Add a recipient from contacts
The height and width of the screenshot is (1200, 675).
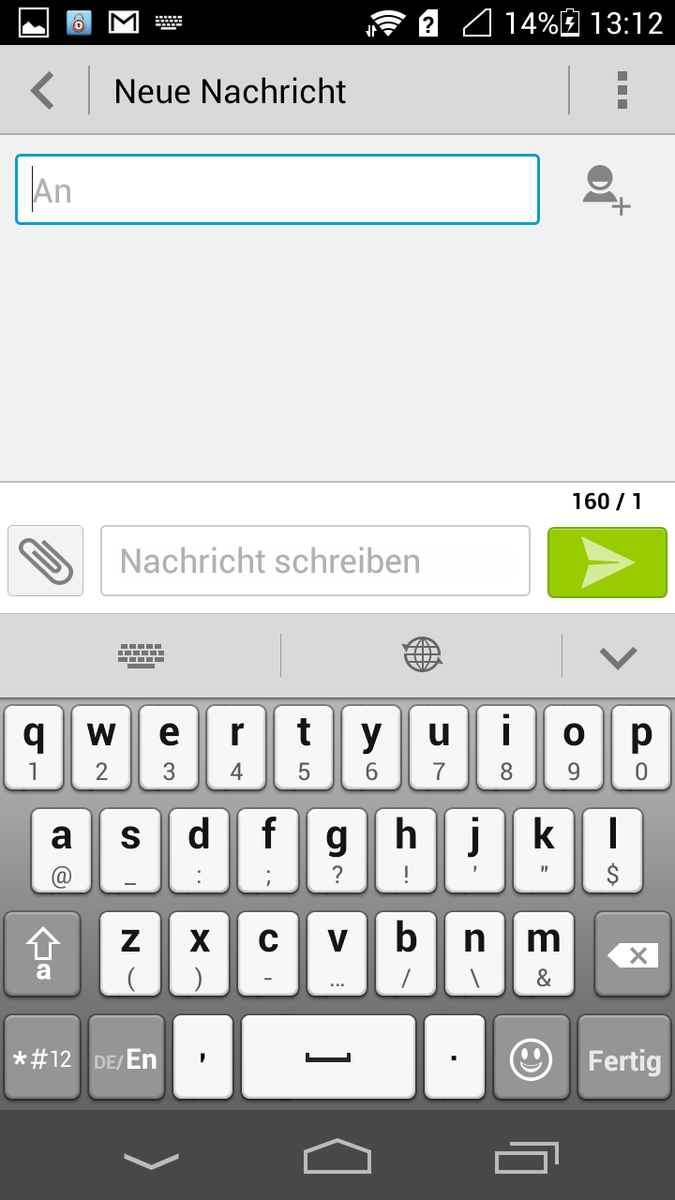point(606,190)
